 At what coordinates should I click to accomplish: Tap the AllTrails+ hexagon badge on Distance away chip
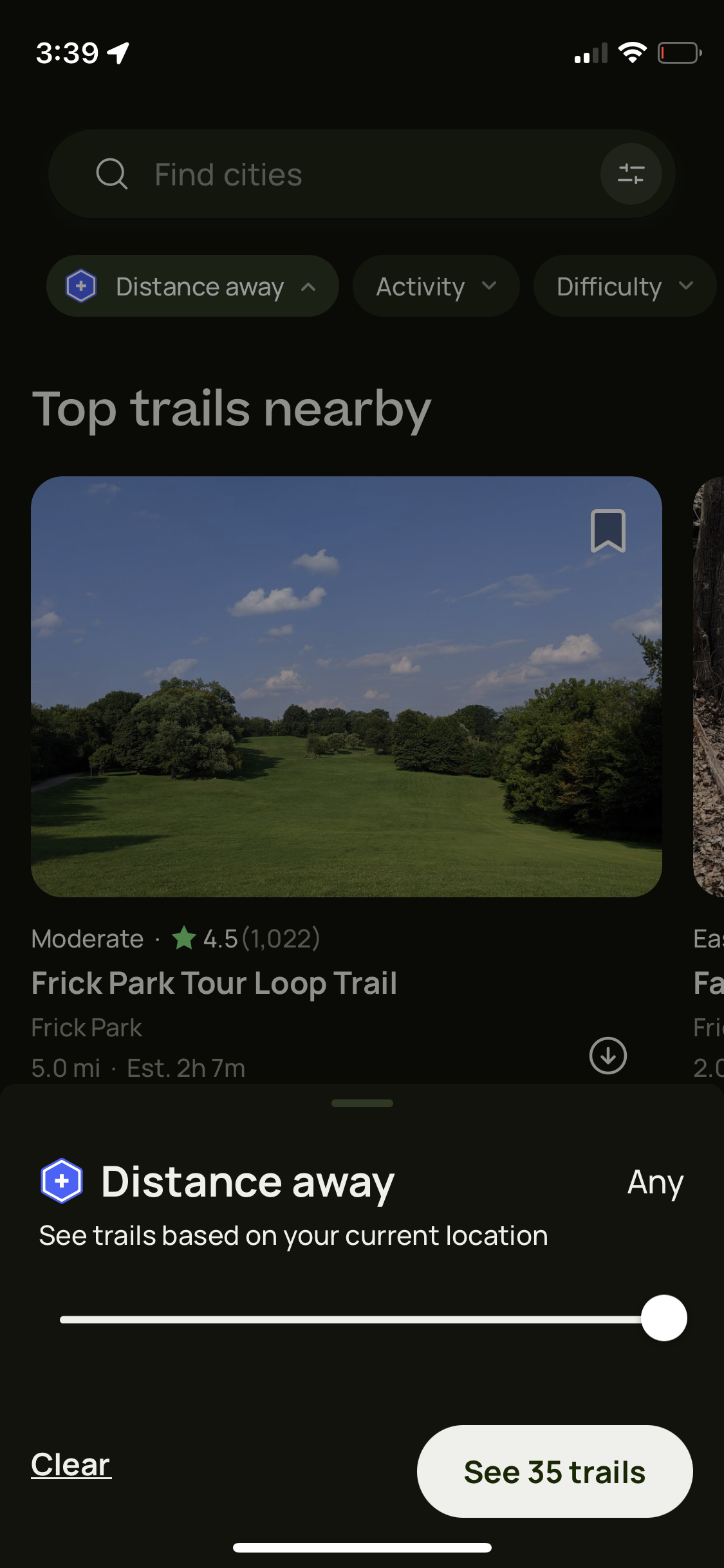pos(80,286)
